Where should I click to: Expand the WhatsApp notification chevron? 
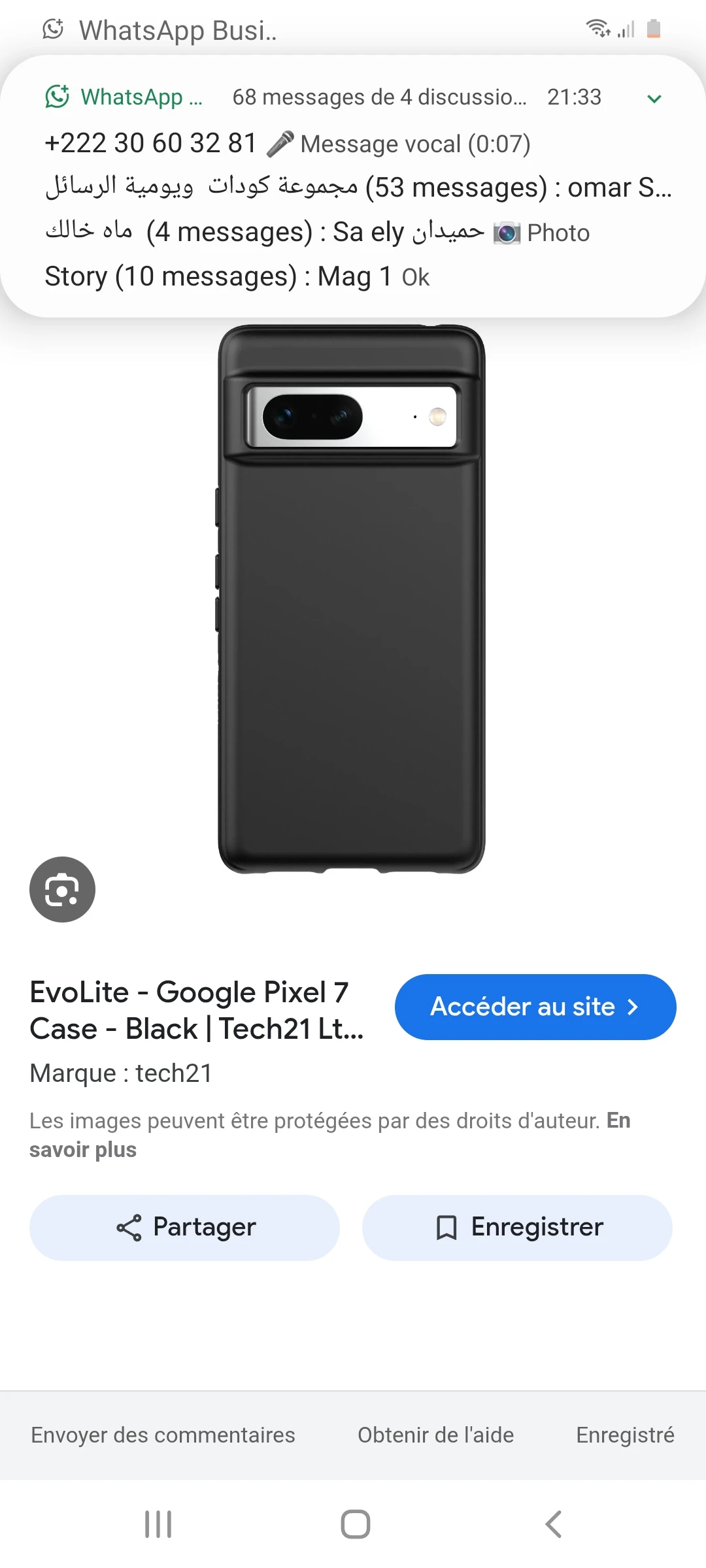(654, 99)
